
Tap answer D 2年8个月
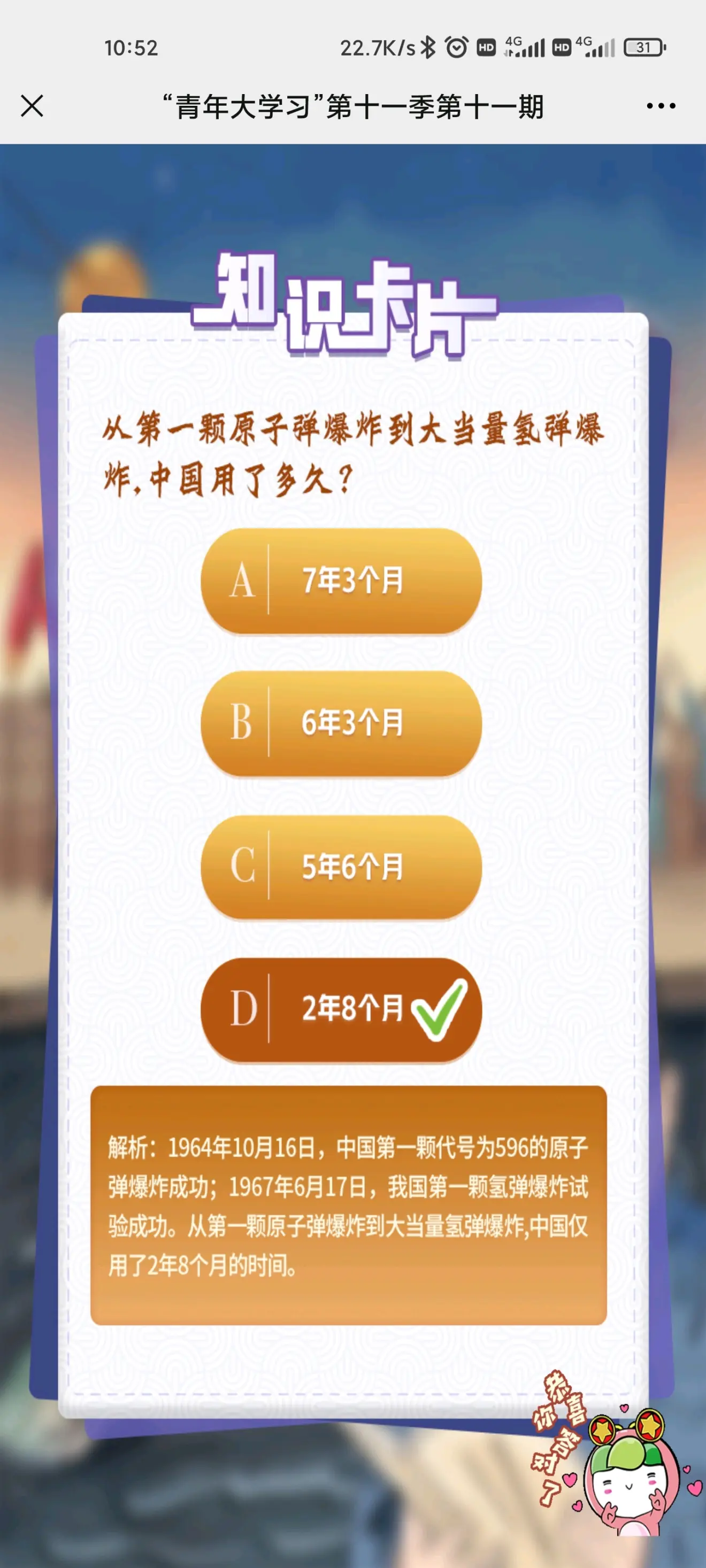point(341,1010)
